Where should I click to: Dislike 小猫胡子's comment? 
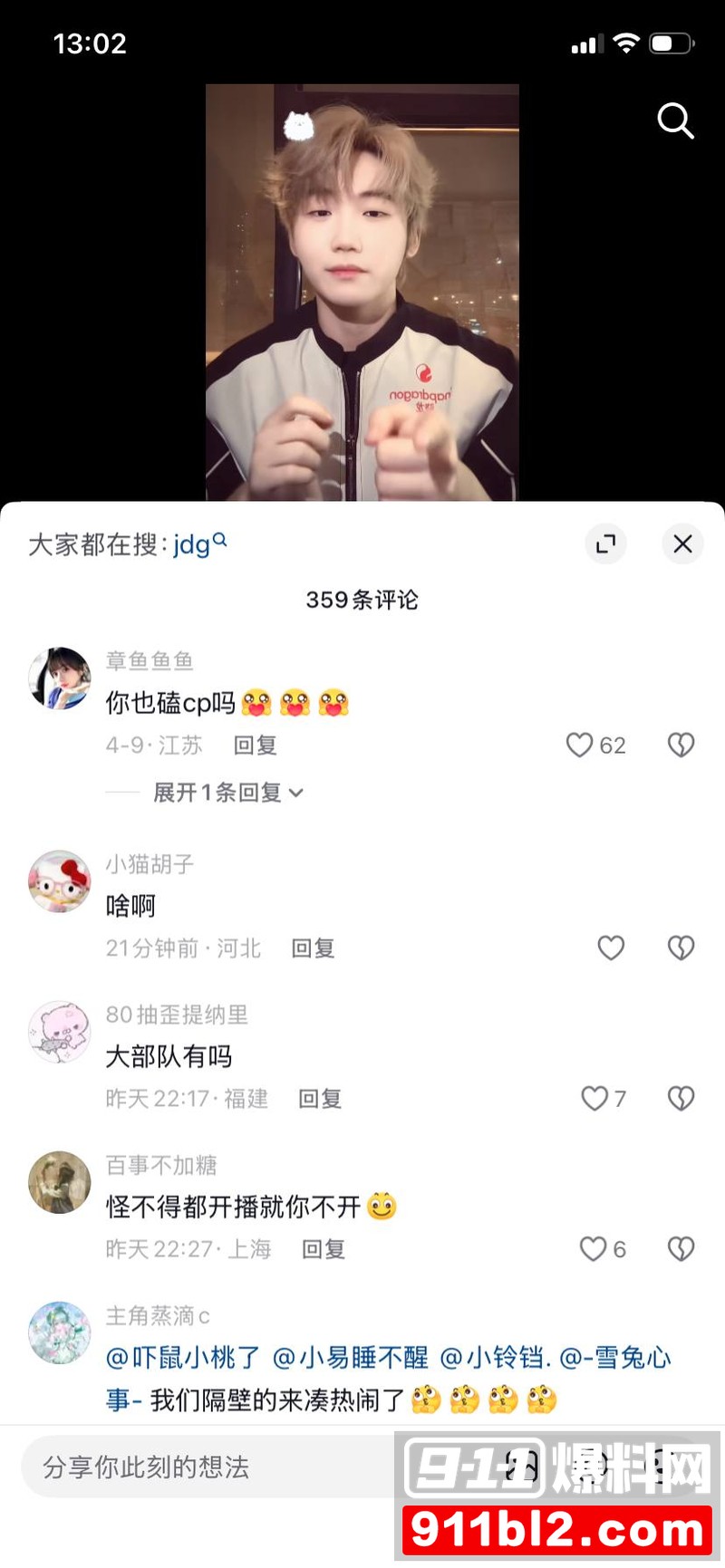tap(681, 948)
